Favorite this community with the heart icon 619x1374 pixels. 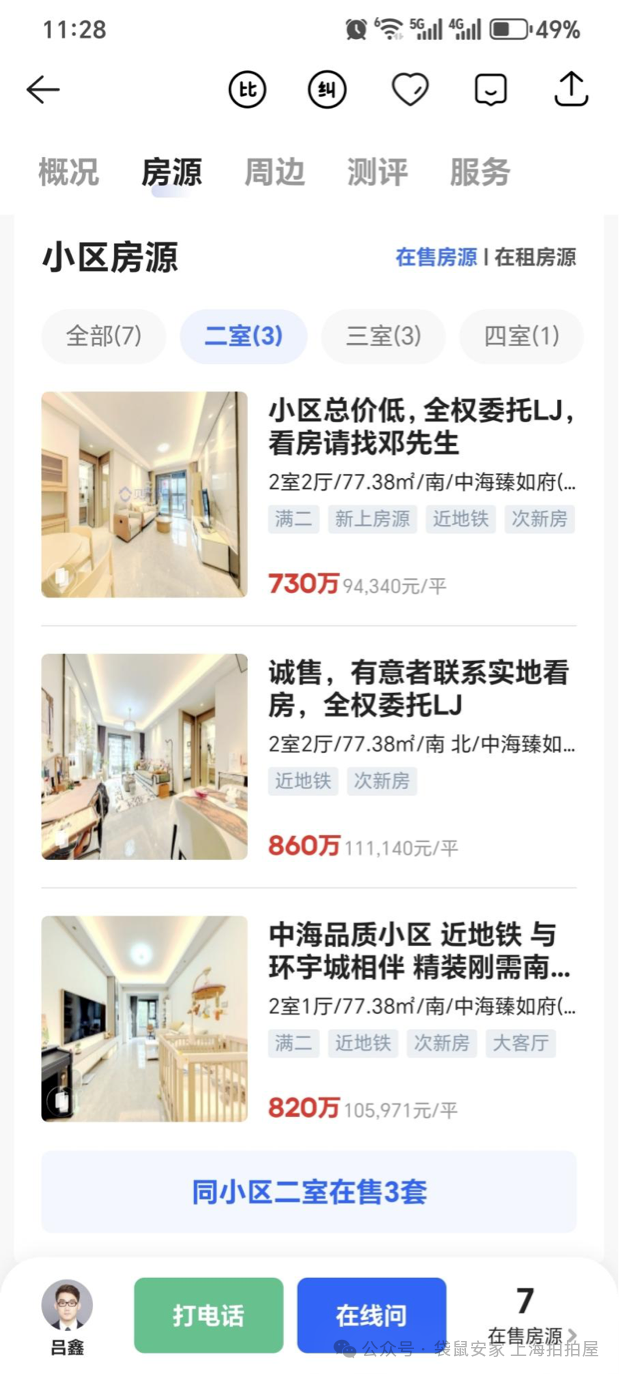[409, 90]
